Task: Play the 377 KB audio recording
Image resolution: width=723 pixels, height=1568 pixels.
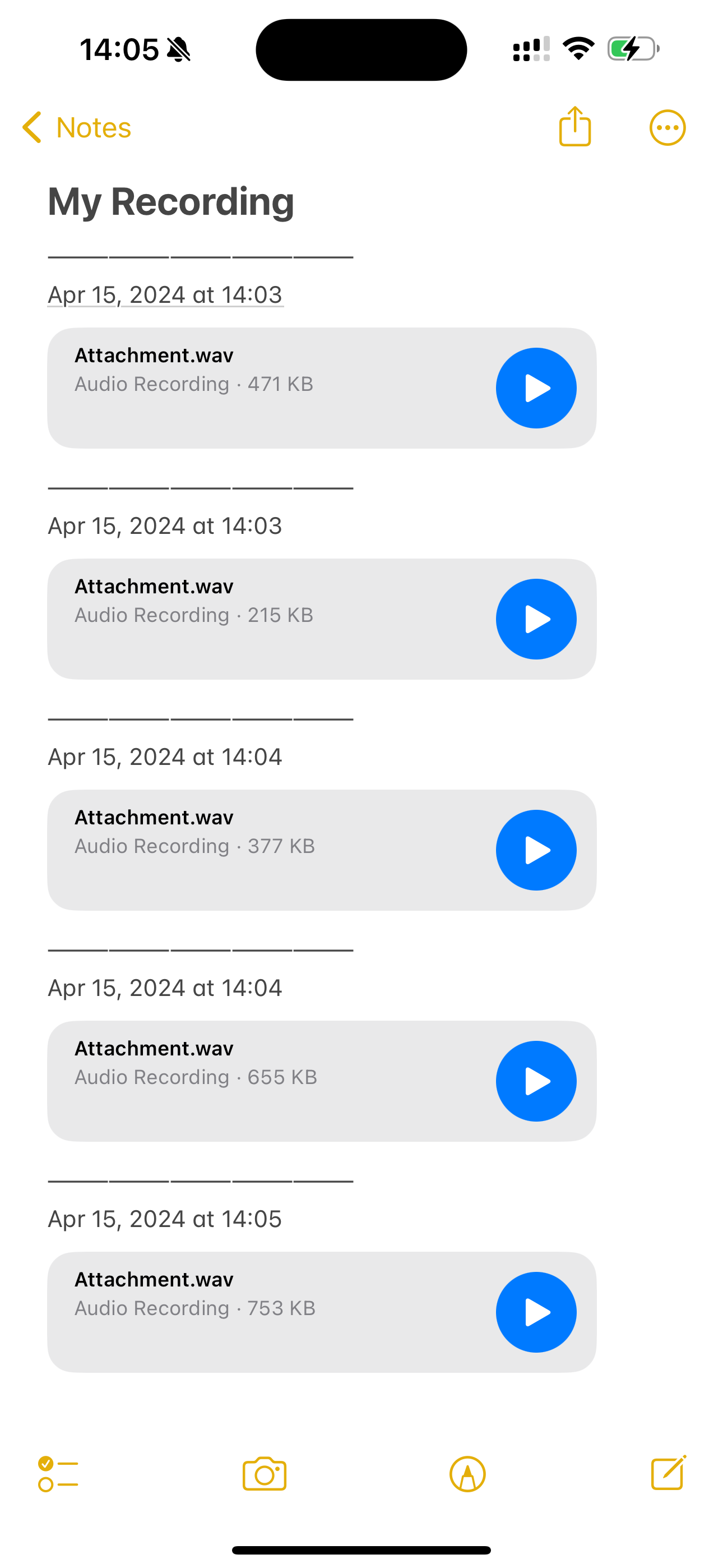Action: pyautogui.click(x=536, y=850)
